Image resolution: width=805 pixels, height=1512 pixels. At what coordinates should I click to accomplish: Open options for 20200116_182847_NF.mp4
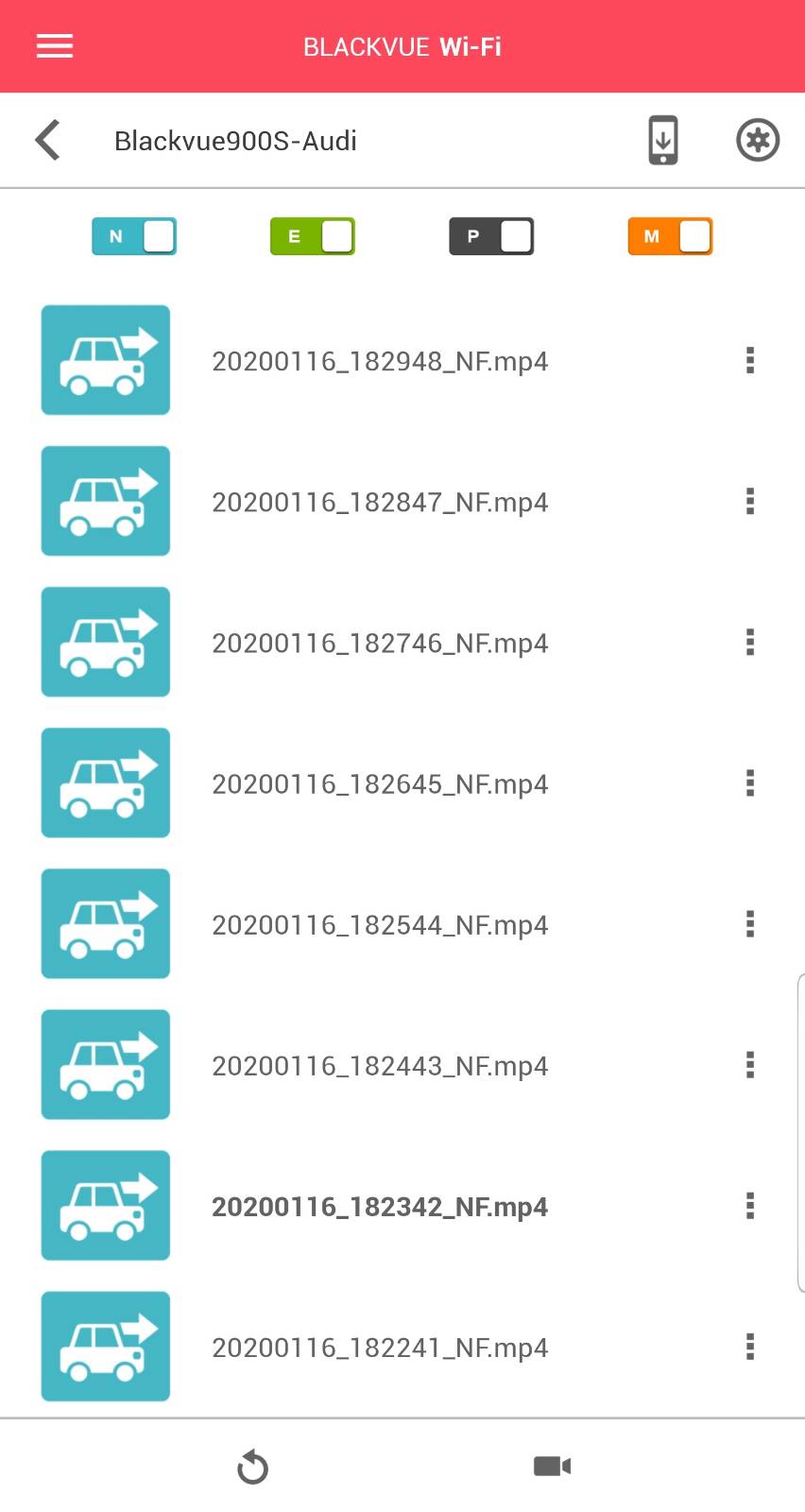click(750, 501)
